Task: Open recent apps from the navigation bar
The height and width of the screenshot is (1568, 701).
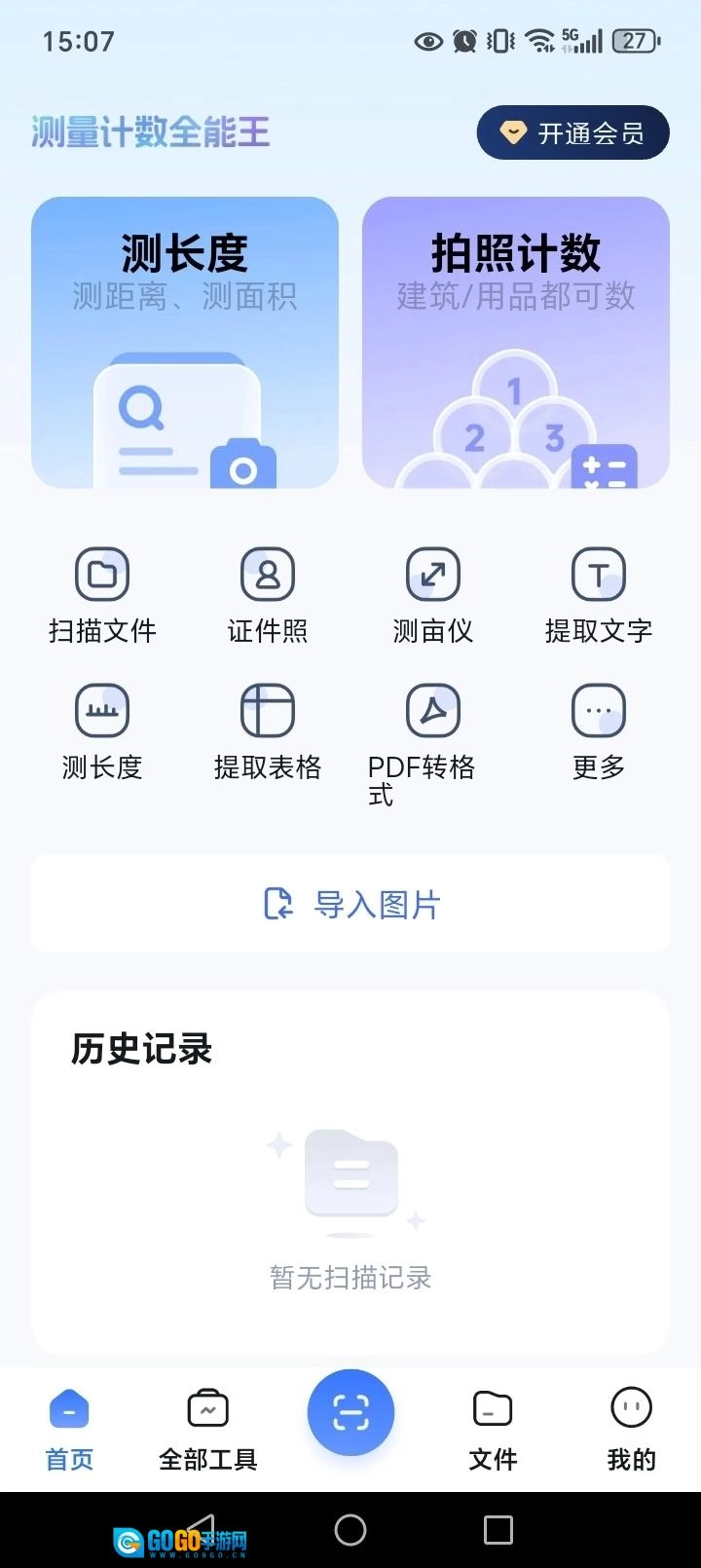Action: 498,1530
